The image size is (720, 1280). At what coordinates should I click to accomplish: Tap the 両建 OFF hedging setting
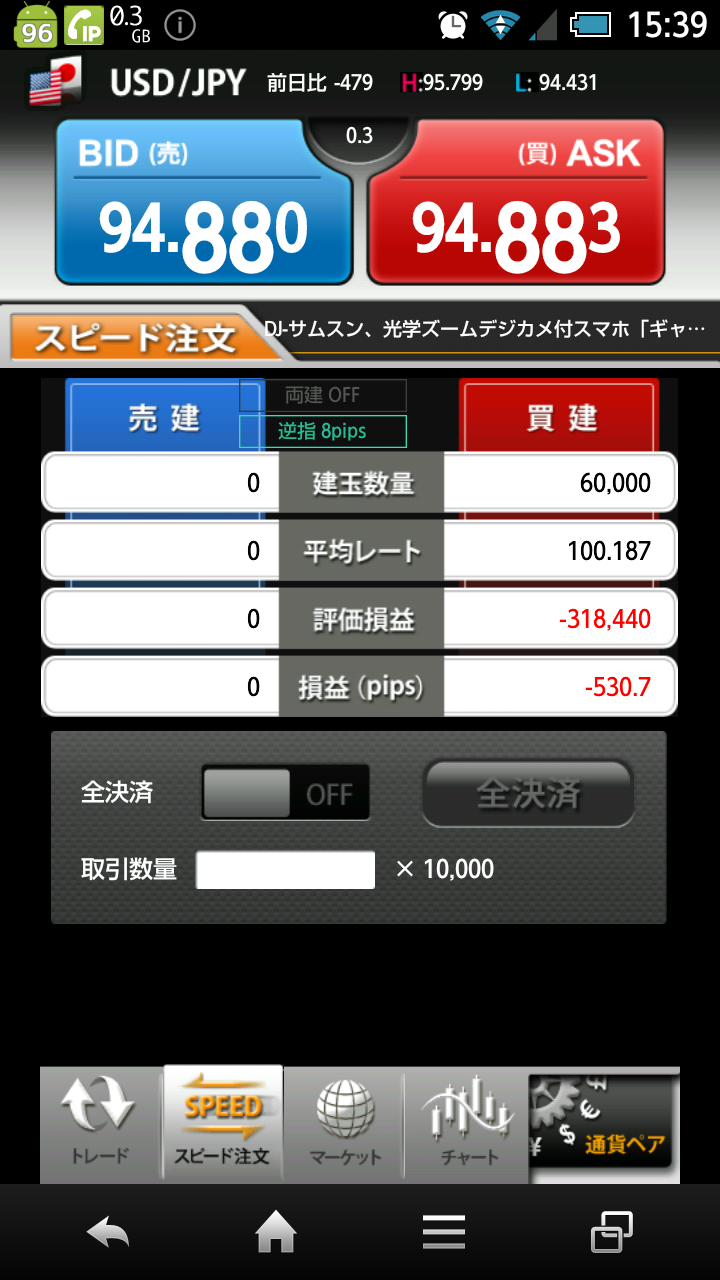tap(322, 395)
